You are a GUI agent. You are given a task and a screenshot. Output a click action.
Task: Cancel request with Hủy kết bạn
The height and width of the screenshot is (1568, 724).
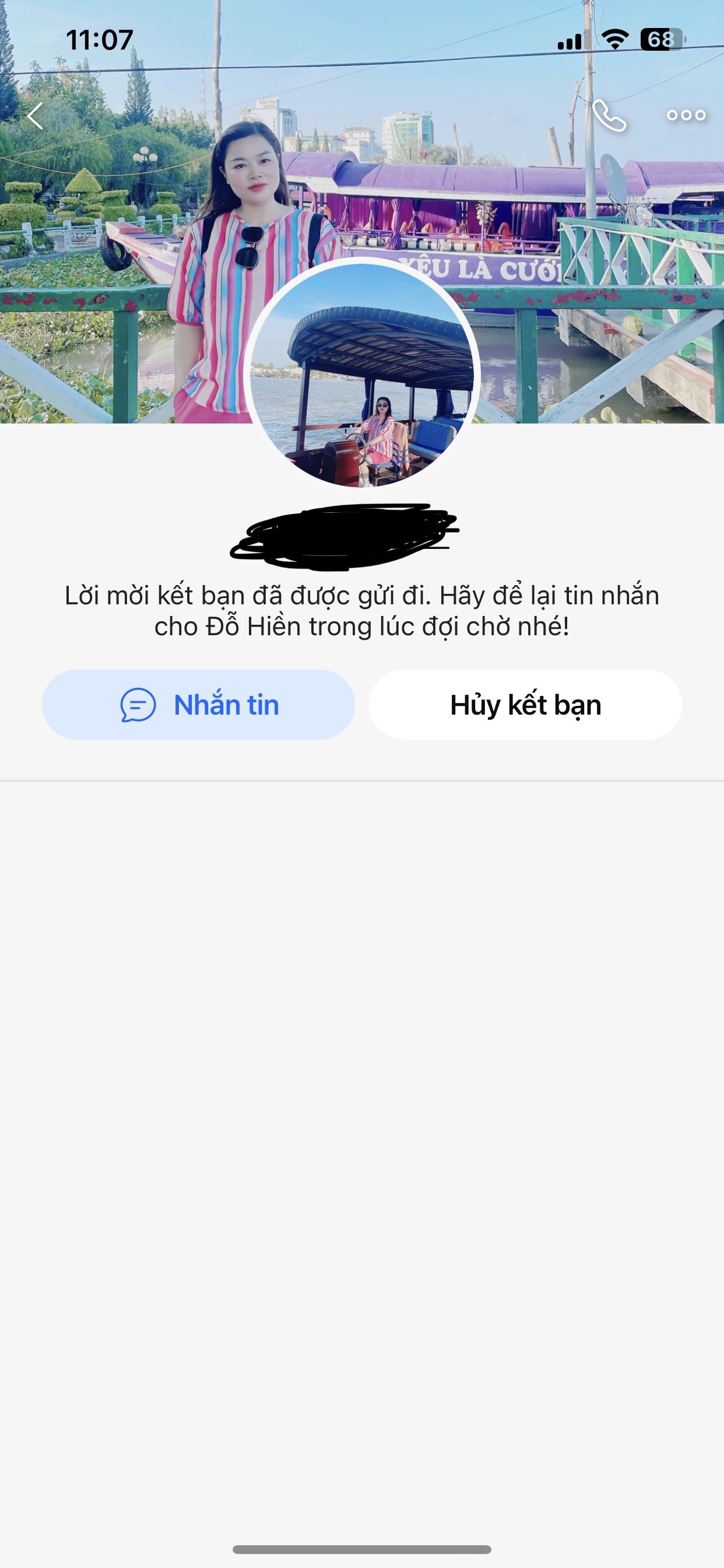click(x=525, y=705)
